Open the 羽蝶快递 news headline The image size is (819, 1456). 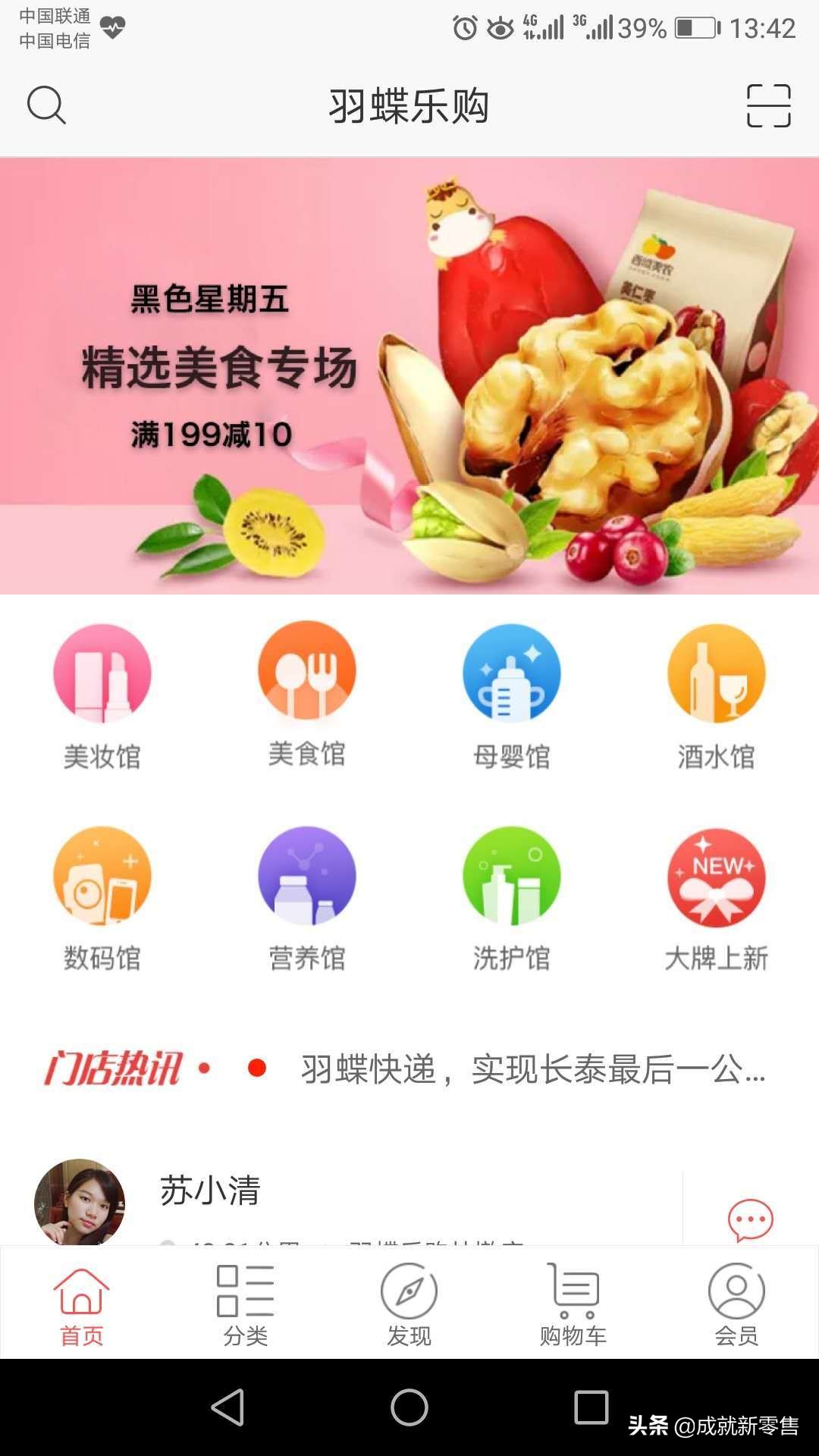click(531, 1067)
